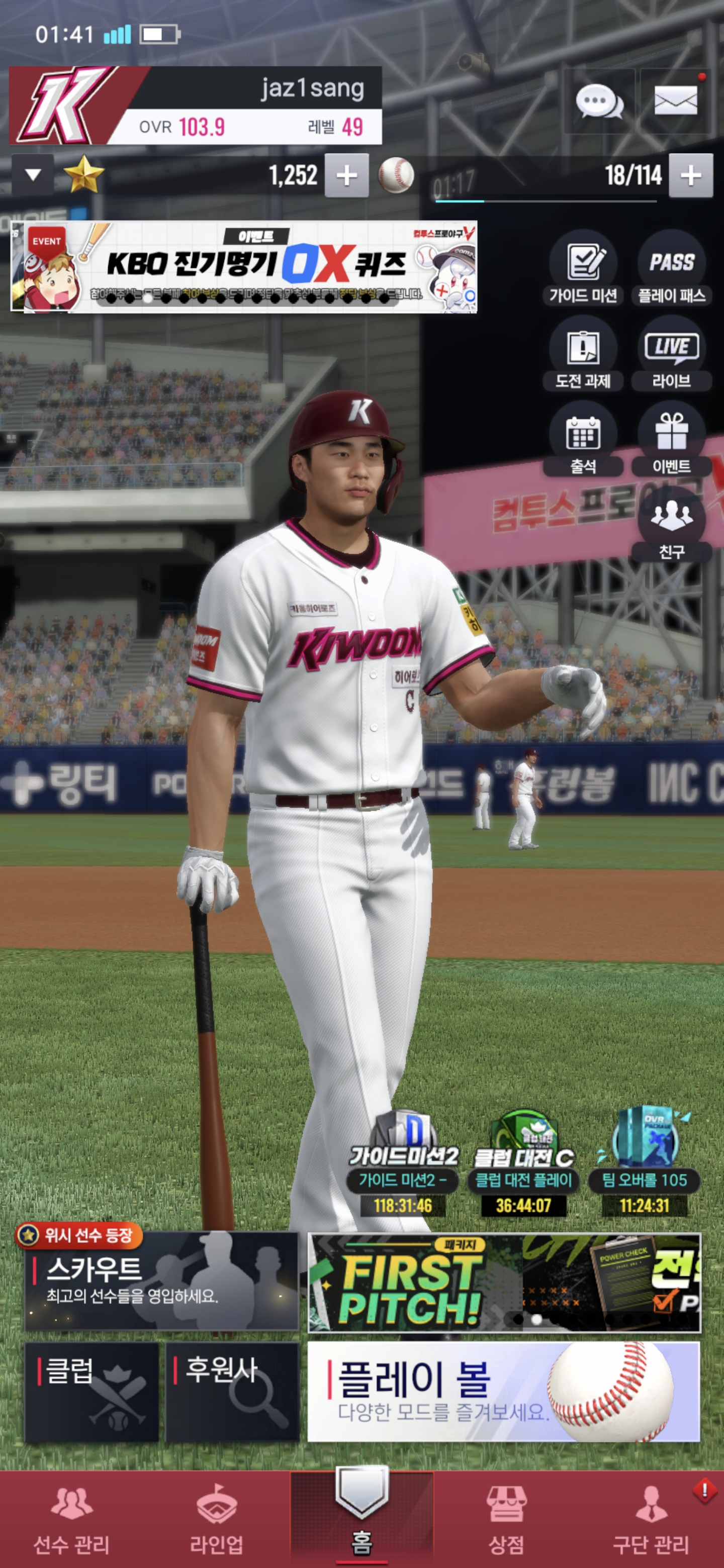
Task: Expand the dropdown arrow beside the star
Action: coord(33,175)
